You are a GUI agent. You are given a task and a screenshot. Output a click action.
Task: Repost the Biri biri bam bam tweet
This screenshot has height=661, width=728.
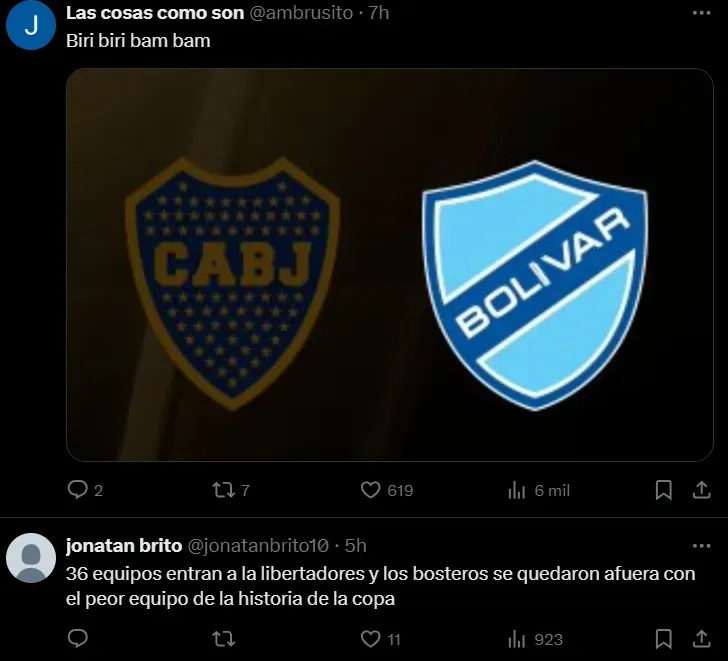(224, 490)
